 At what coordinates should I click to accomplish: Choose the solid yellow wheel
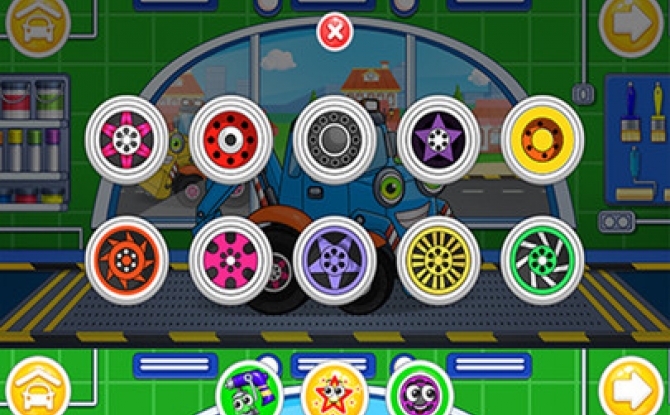click(x=541, y=138)
